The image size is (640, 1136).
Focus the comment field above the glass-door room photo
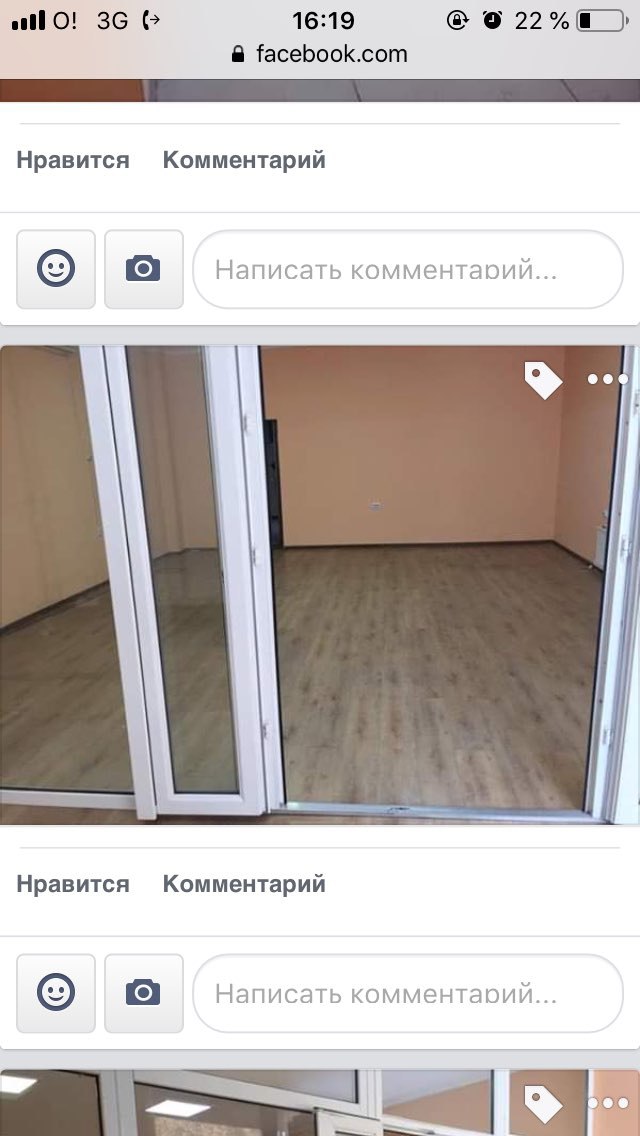coord(408,270)
